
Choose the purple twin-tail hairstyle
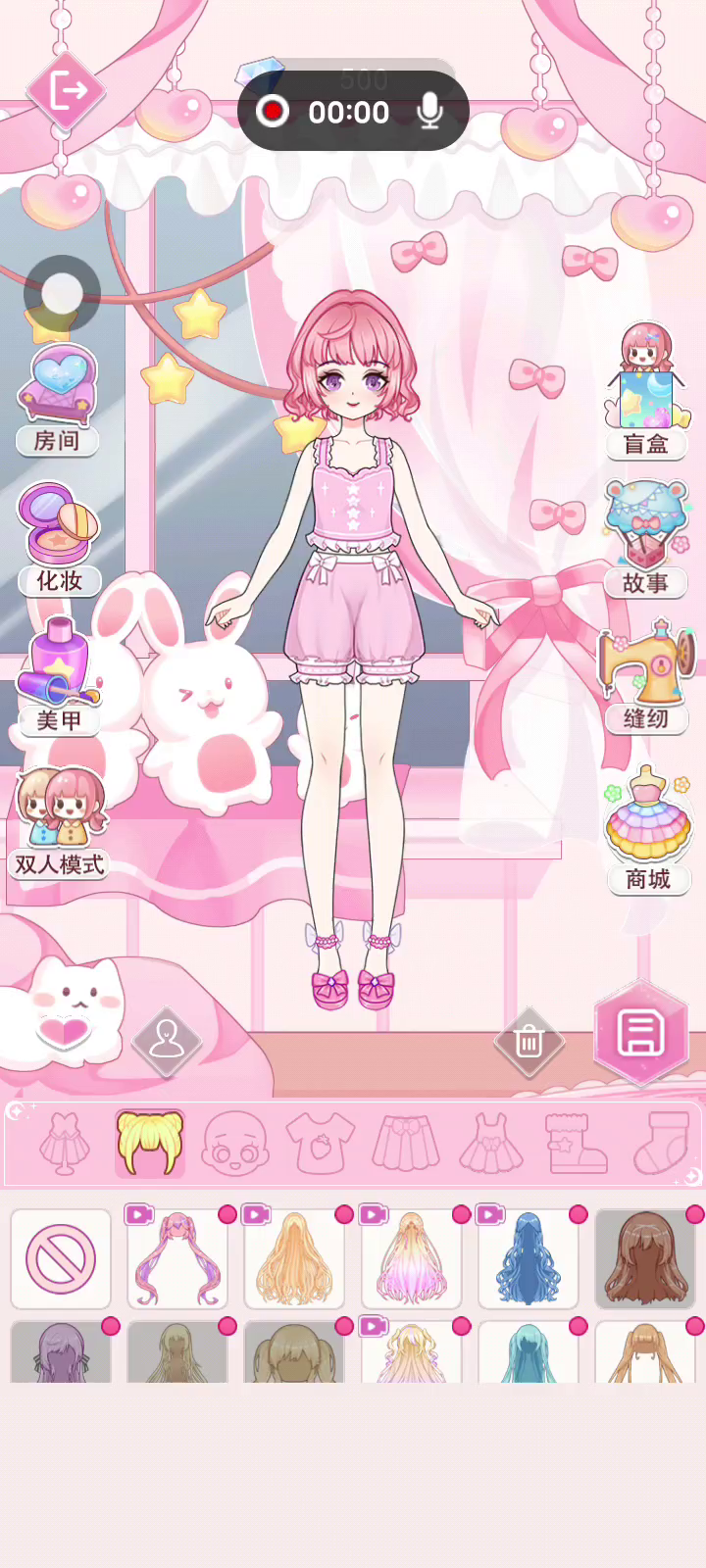[177, 1259]
